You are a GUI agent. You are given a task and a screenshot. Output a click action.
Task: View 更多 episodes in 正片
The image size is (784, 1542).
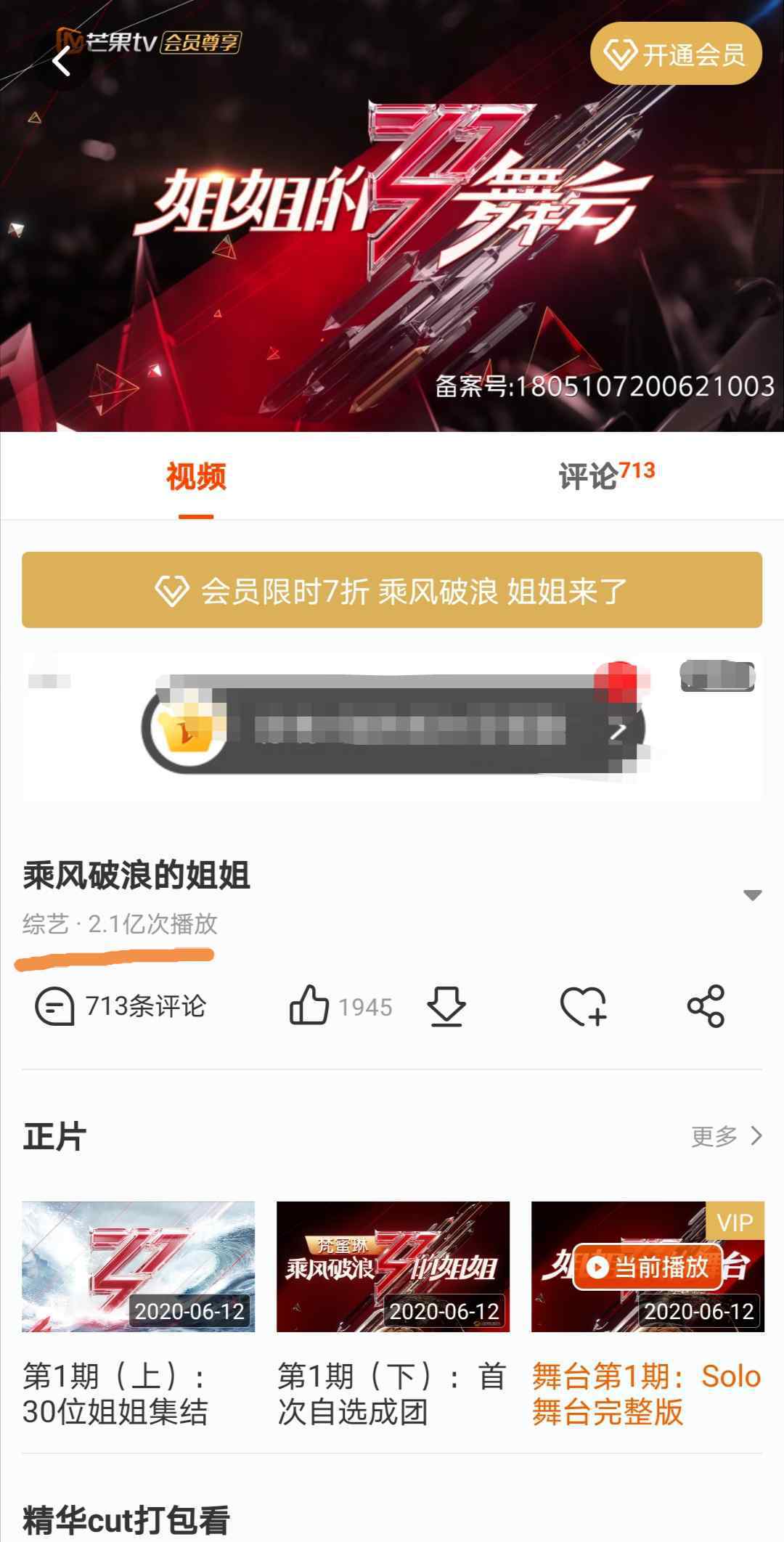click(x=726, y=1136)
